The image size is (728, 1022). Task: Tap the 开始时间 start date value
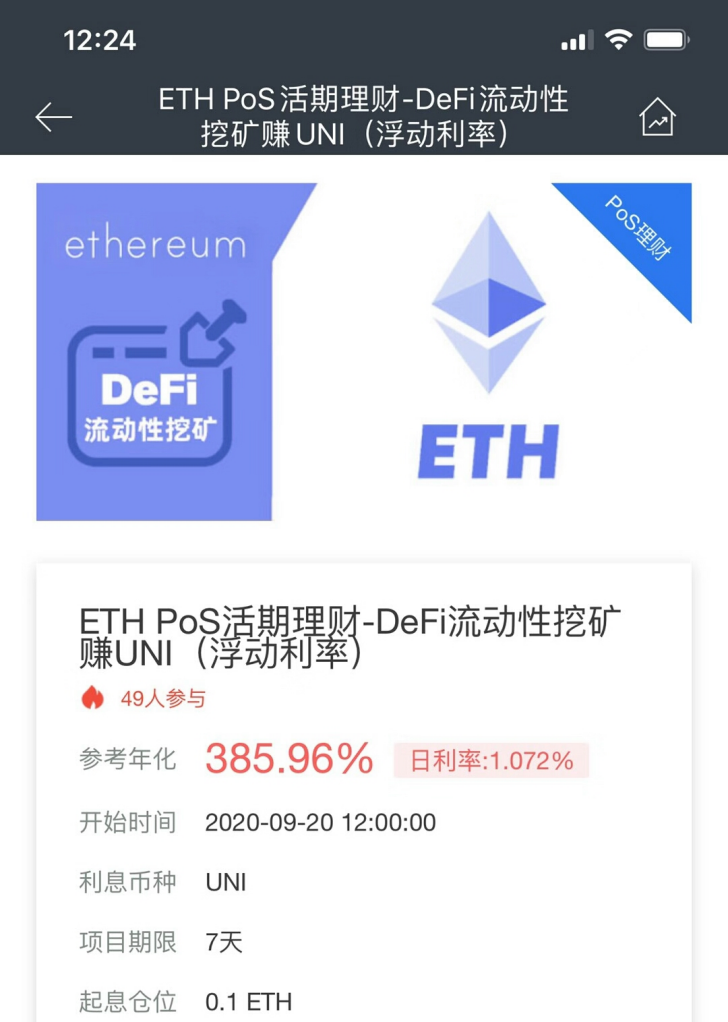320,822
